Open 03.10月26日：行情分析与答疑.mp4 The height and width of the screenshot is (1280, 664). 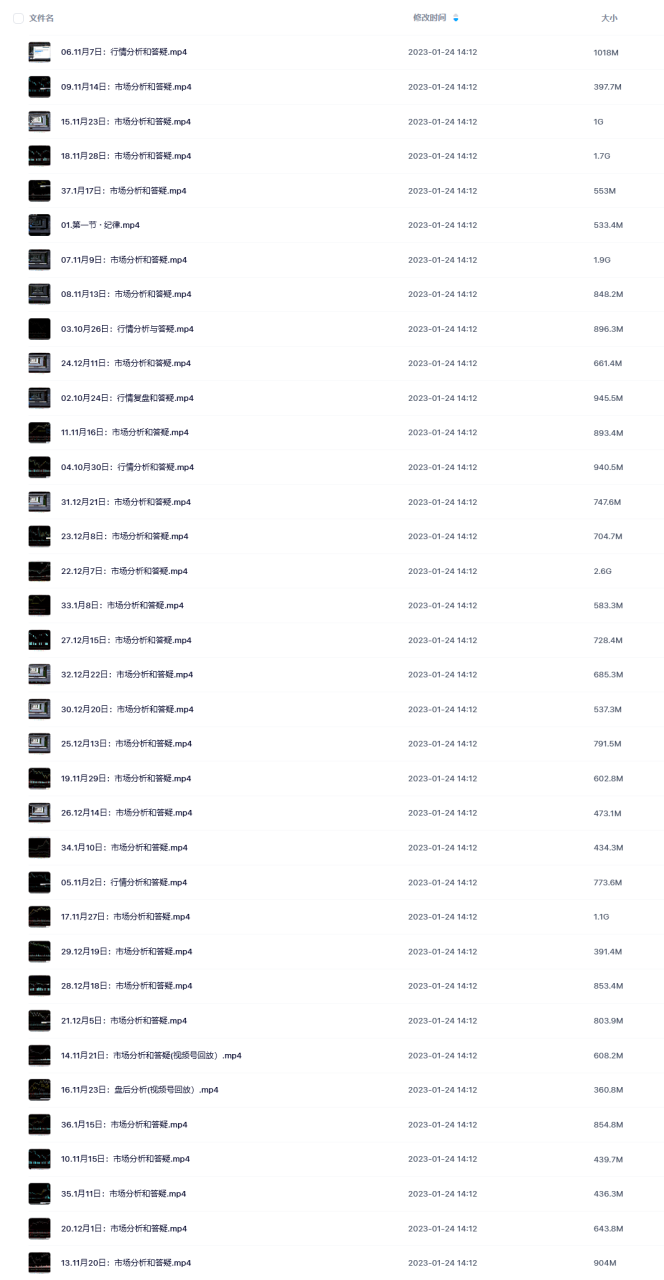(127, 329)
